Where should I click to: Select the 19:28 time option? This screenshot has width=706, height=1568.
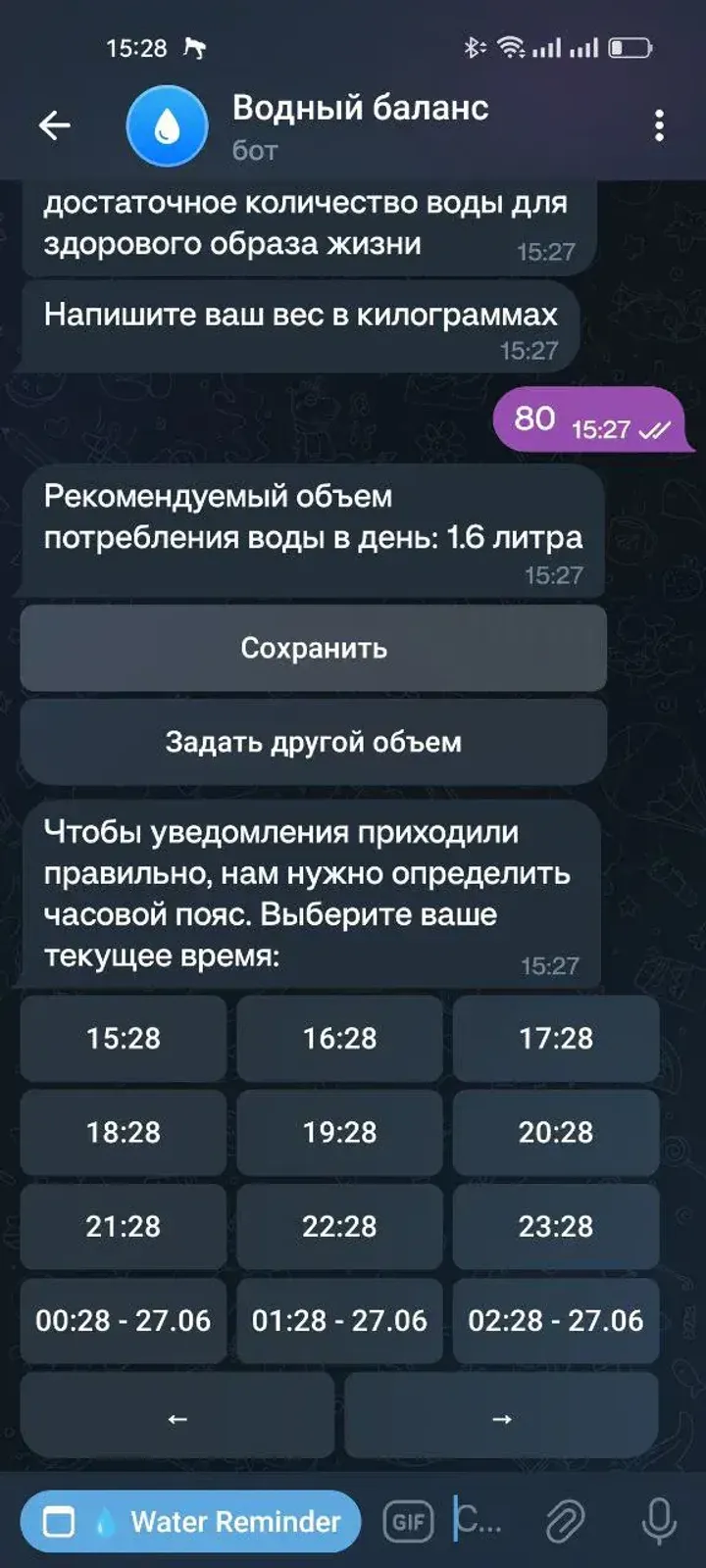coord(339,1133)
